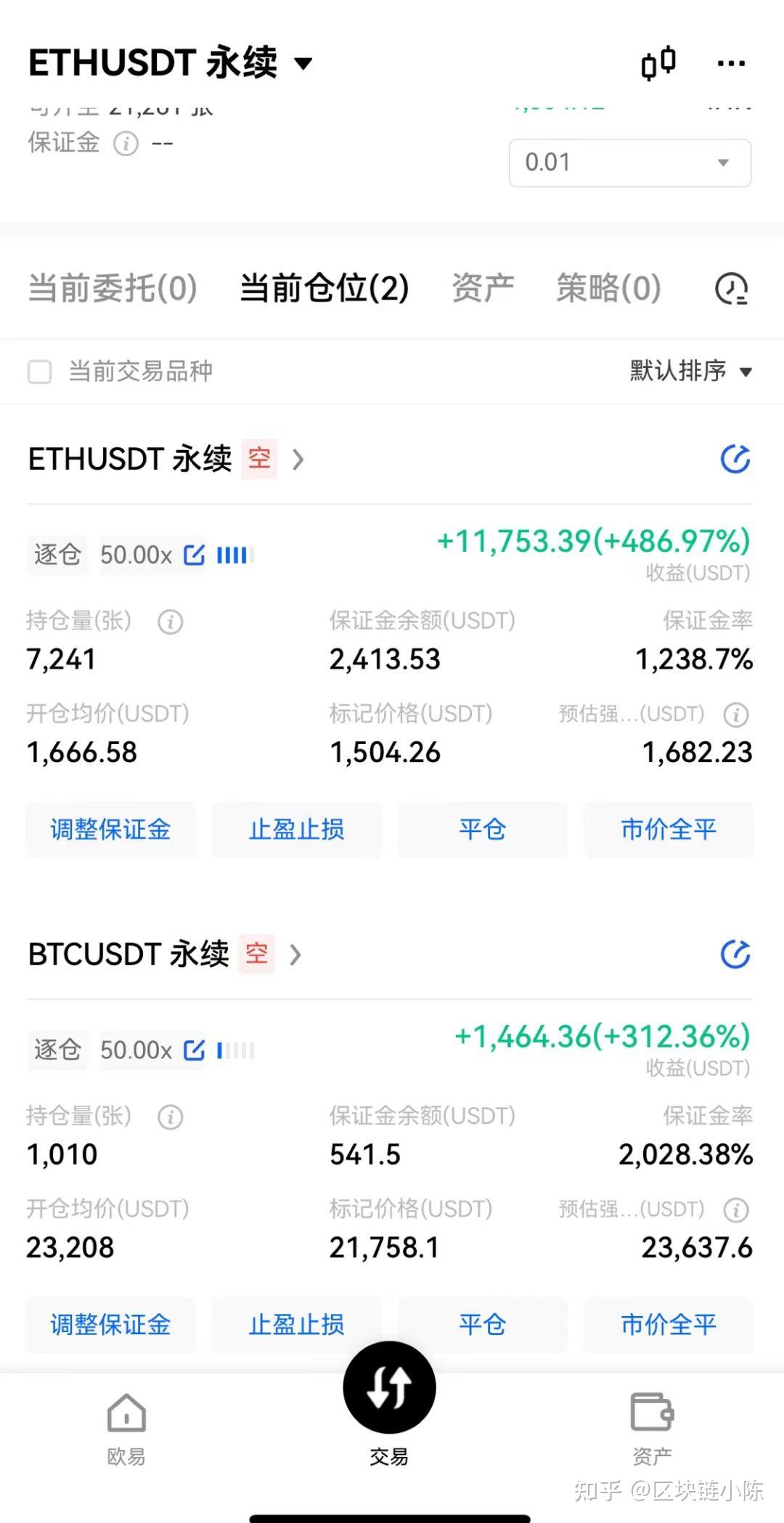784x1523 pixels.
Task: Switch to the 策略 tab
Action: 608,289
